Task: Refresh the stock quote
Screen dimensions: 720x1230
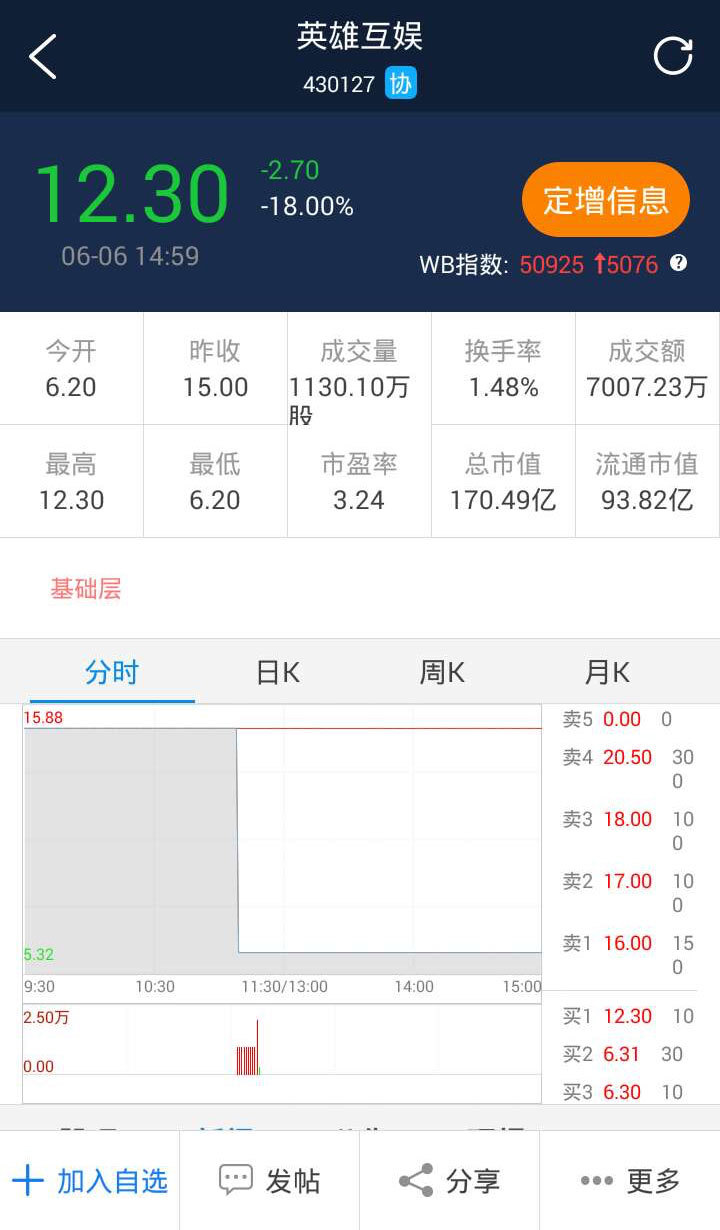Action: point(673,56)
